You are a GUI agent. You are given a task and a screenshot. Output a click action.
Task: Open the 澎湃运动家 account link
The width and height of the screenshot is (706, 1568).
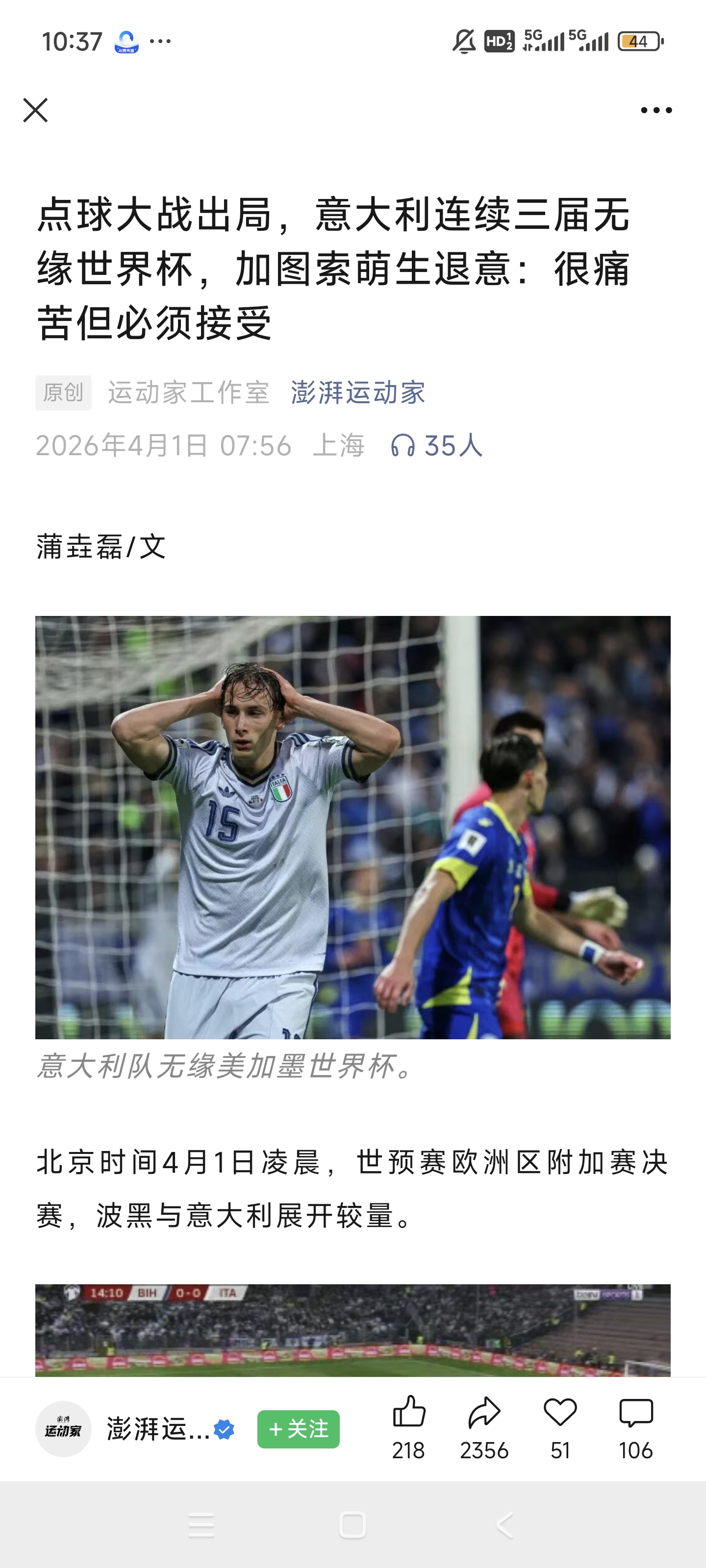click(357, 392)
